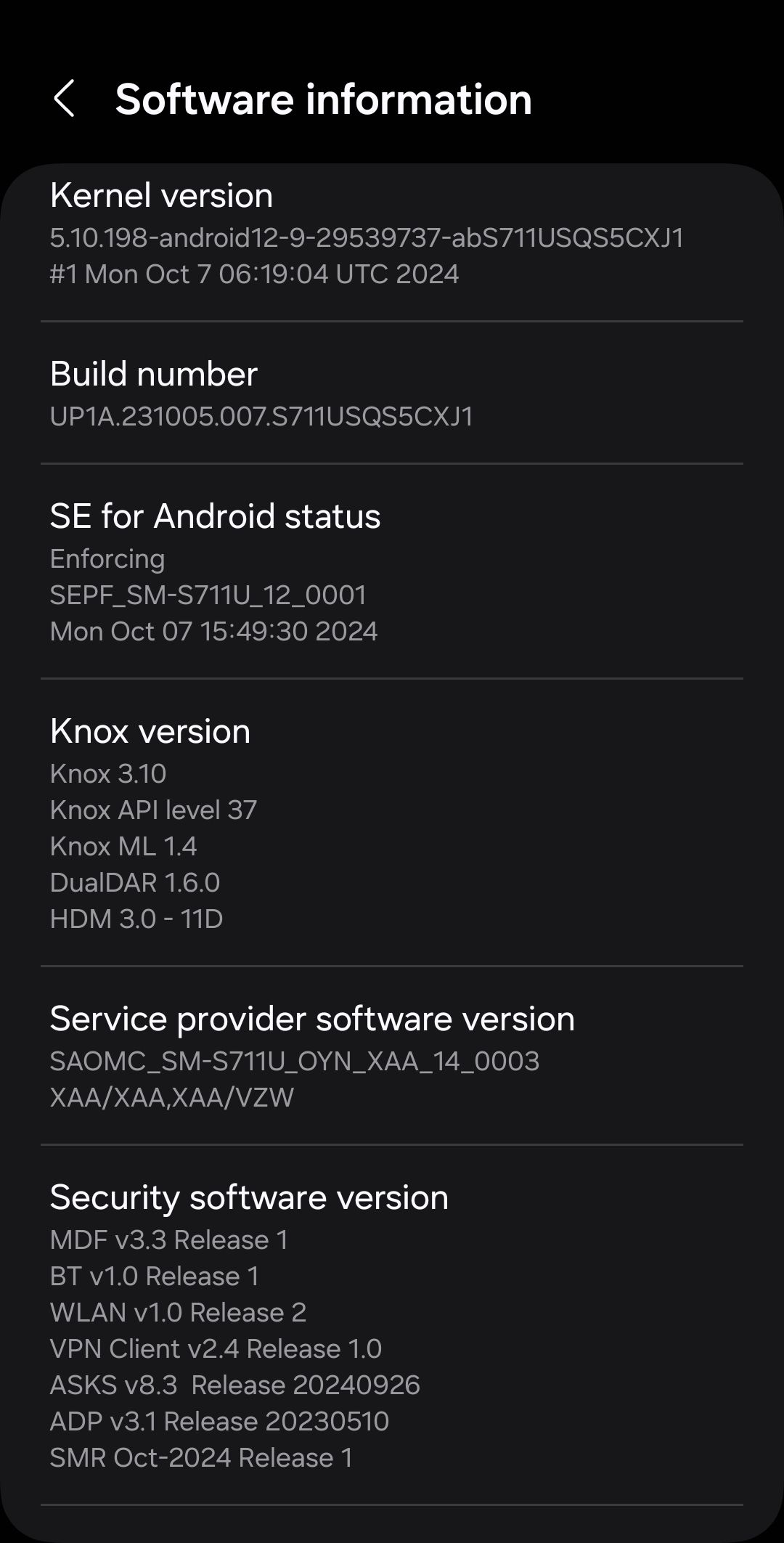Click the SEPF_SM-S711U_12_0001 line
Screen dimensions: 784x1543
click(209, 595)
